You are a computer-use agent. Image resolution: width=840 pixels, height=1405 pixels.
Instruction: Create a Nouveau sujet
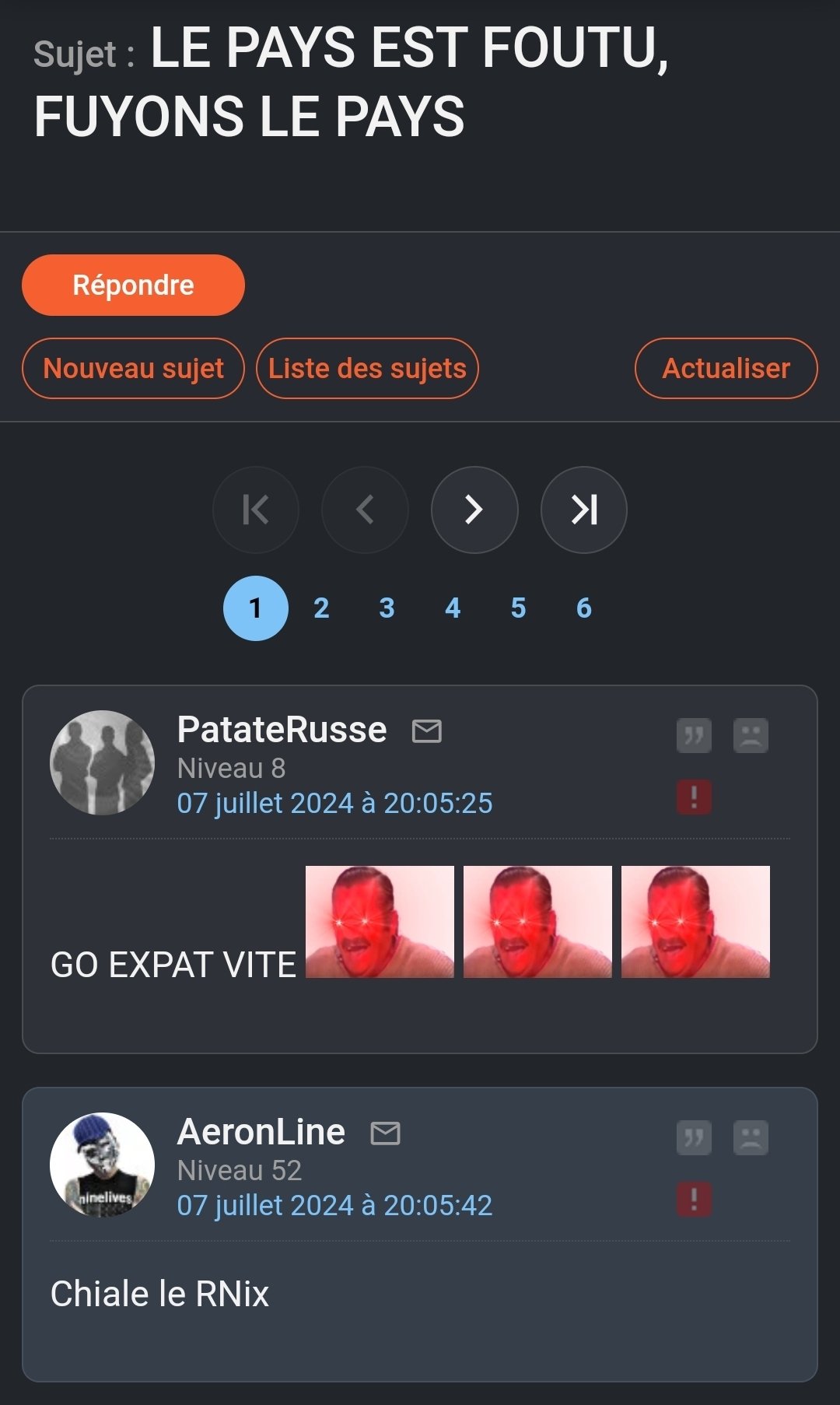(x=133, y=368)
